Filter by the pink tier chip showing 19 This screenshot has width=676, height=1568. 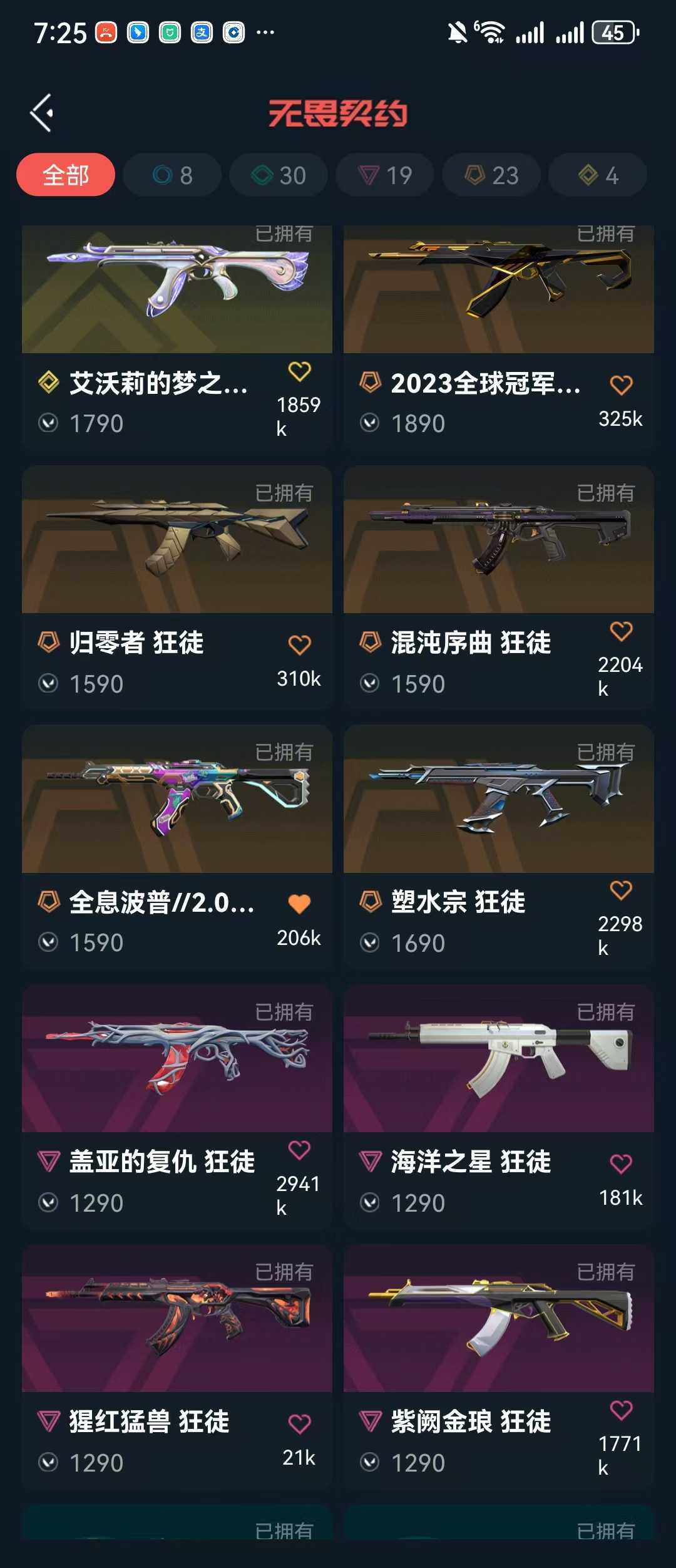(385, 175)
